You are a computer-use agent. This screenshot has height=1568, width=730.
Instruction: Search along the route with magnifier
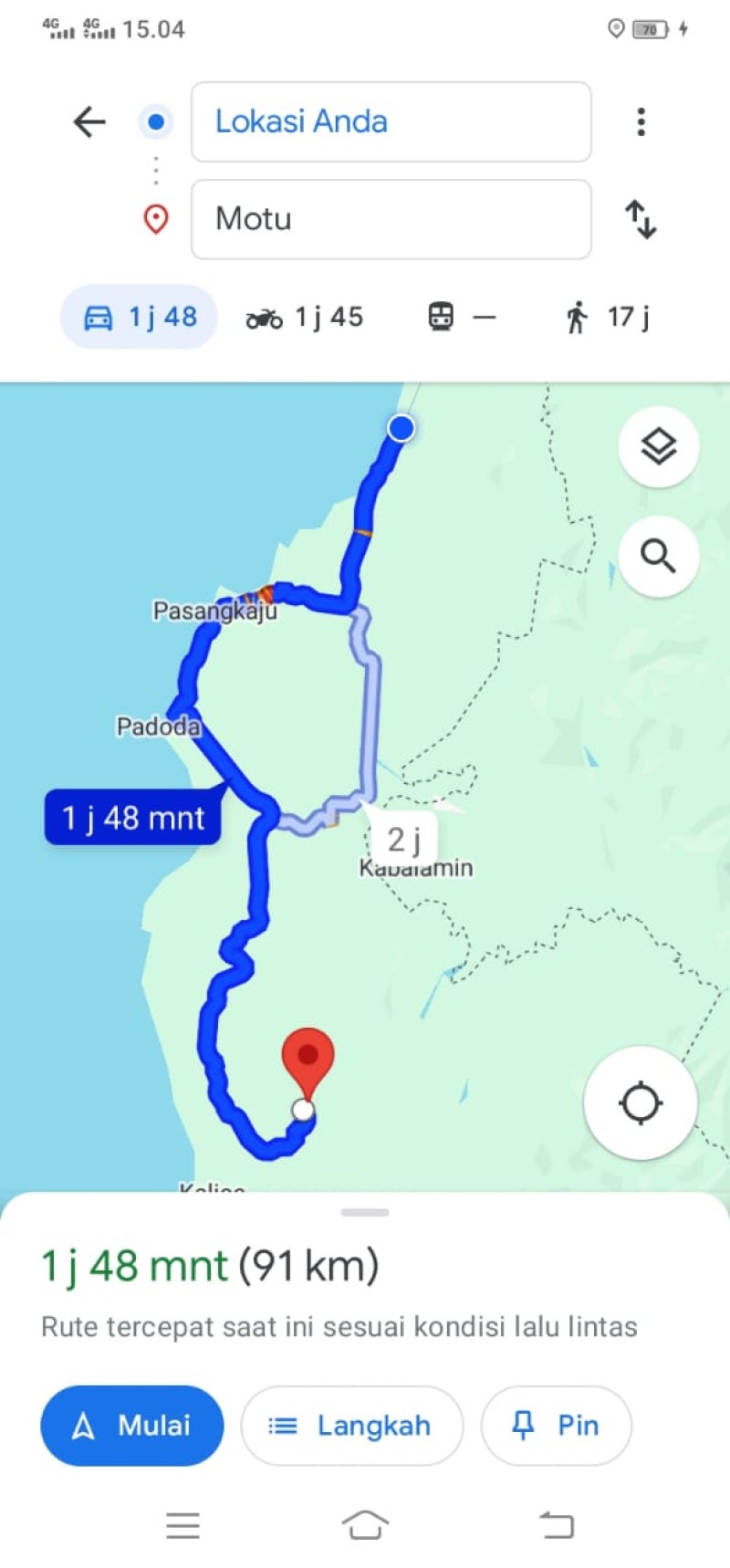pos(659,556)
